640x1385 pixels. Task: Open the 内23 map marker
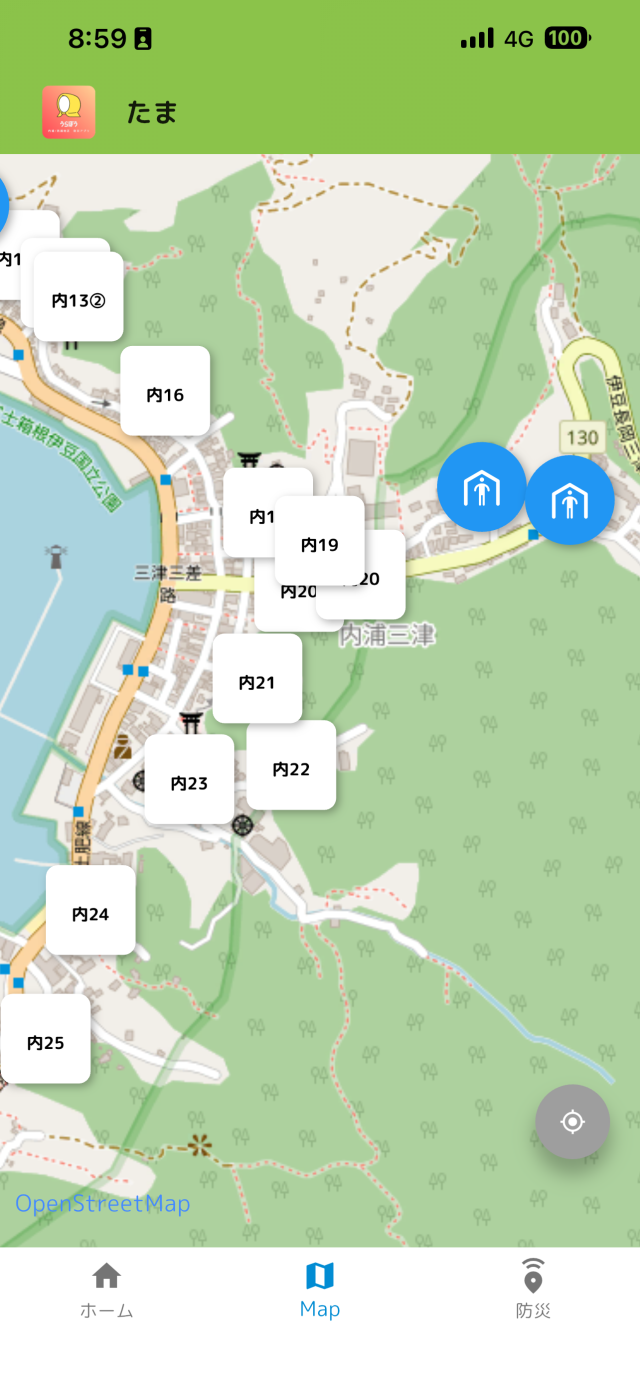coord(189,781)
